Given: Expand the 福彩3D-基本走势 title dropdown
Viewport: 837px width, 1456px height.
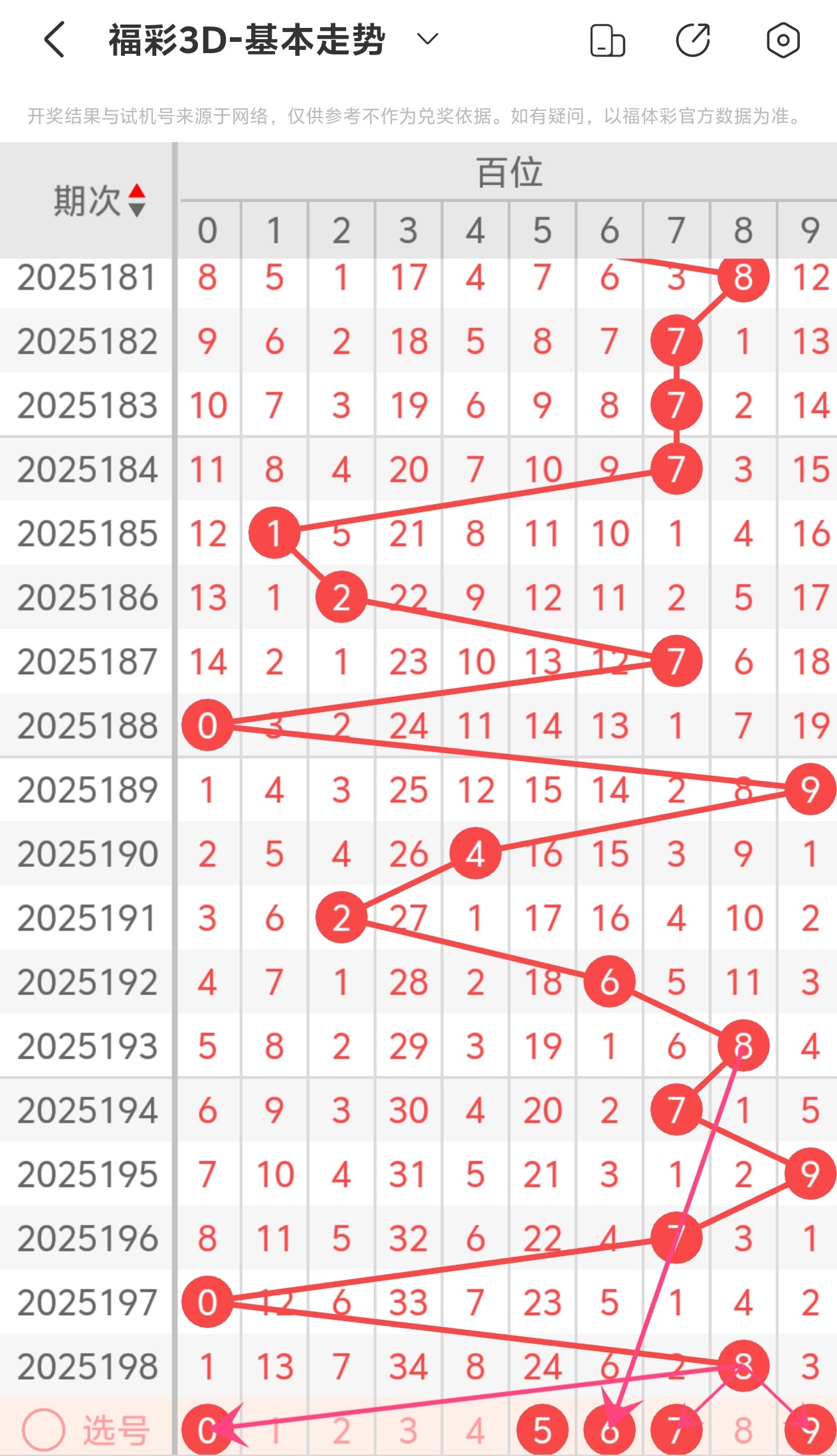Looking at the screenshot, I should point(427,40).
